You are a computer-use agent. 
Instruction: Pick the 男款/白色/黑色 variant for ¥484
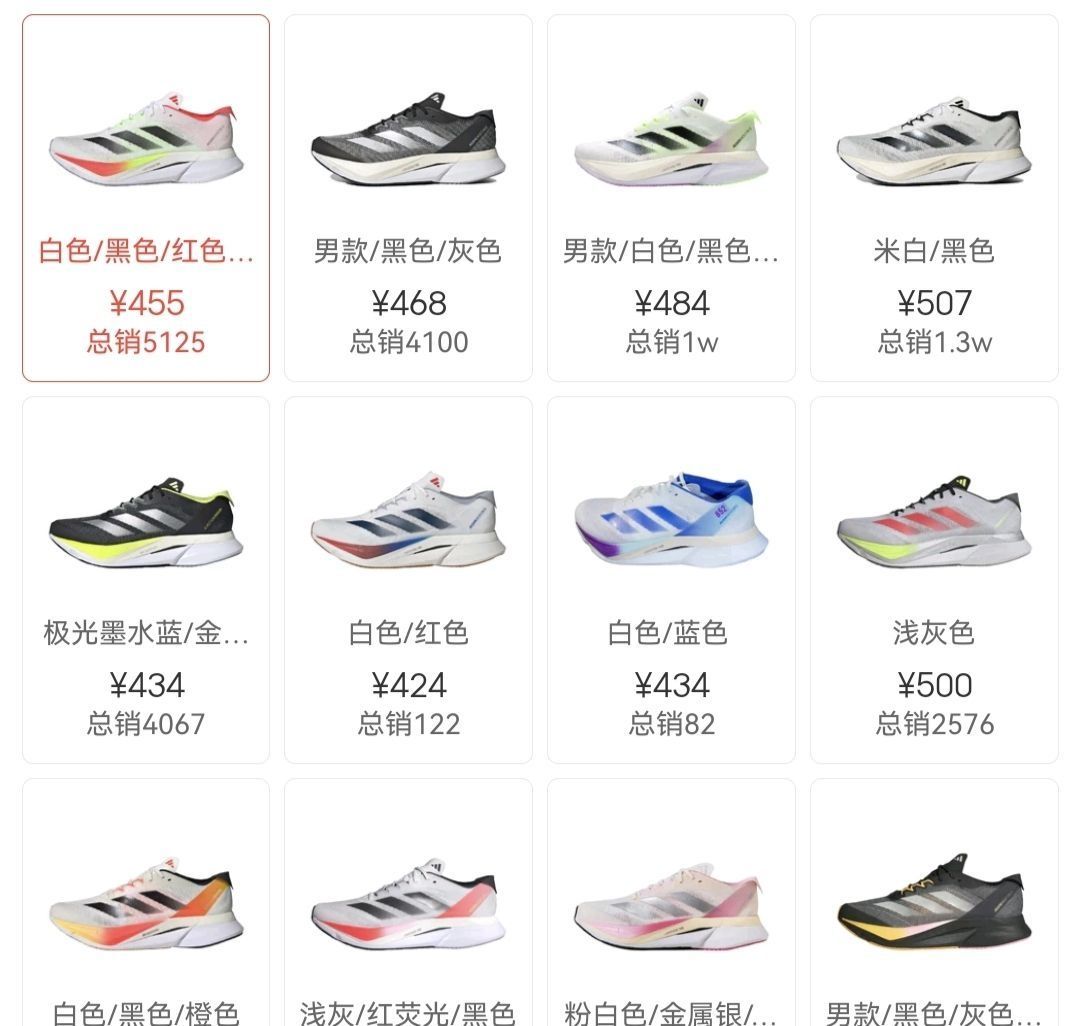671,198
